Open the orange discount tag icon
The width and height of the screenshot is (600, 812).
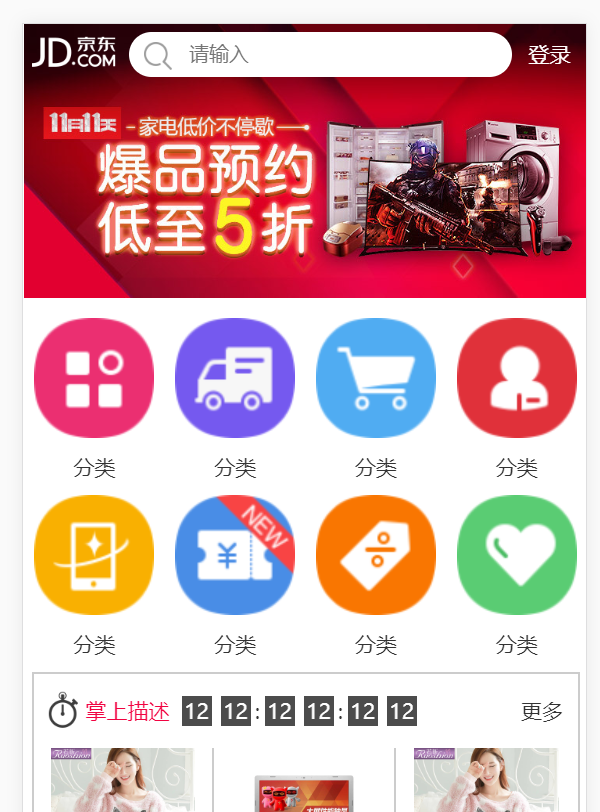pos(376,555)
